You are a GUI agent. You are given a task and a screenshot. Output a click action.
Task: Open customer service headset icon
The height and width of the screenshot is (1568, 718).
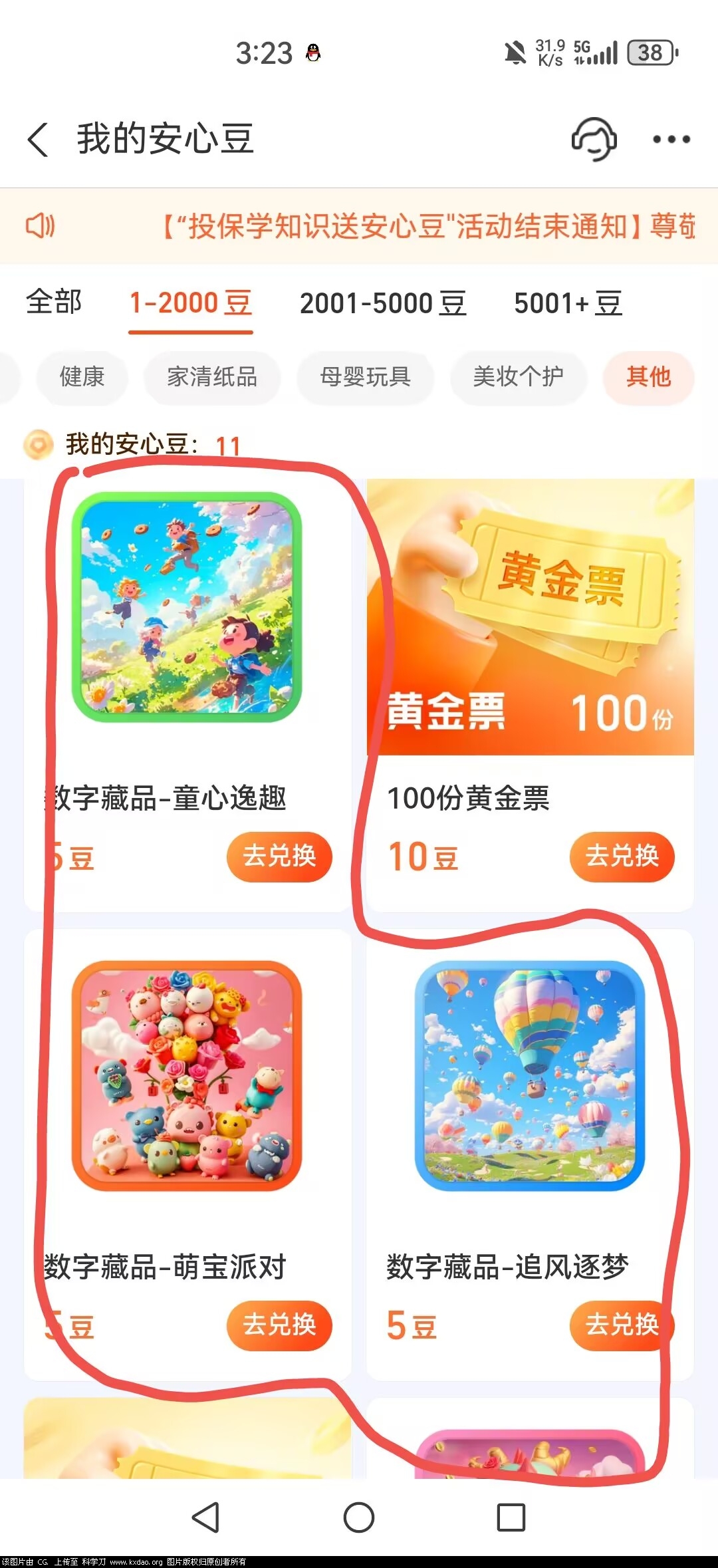coord(594,139)
